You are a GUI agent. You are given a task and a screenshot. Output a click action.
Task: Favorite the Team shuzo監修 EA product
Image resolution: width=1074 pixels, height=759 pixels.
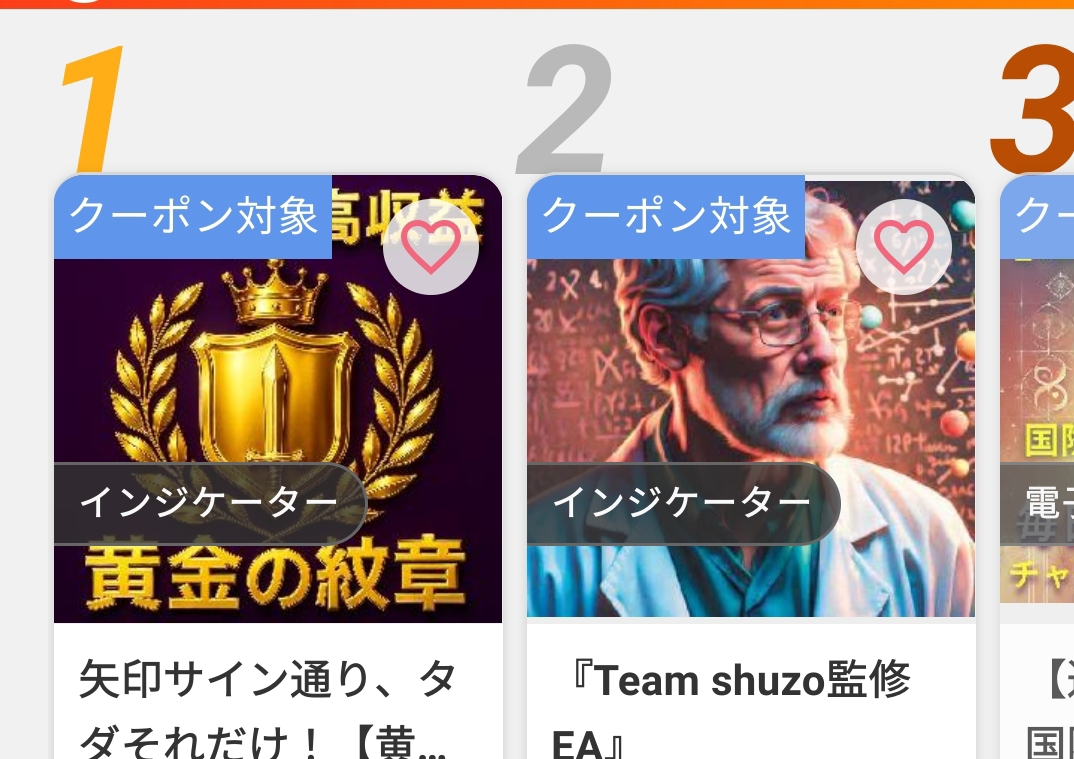click(x=904, y=246)
